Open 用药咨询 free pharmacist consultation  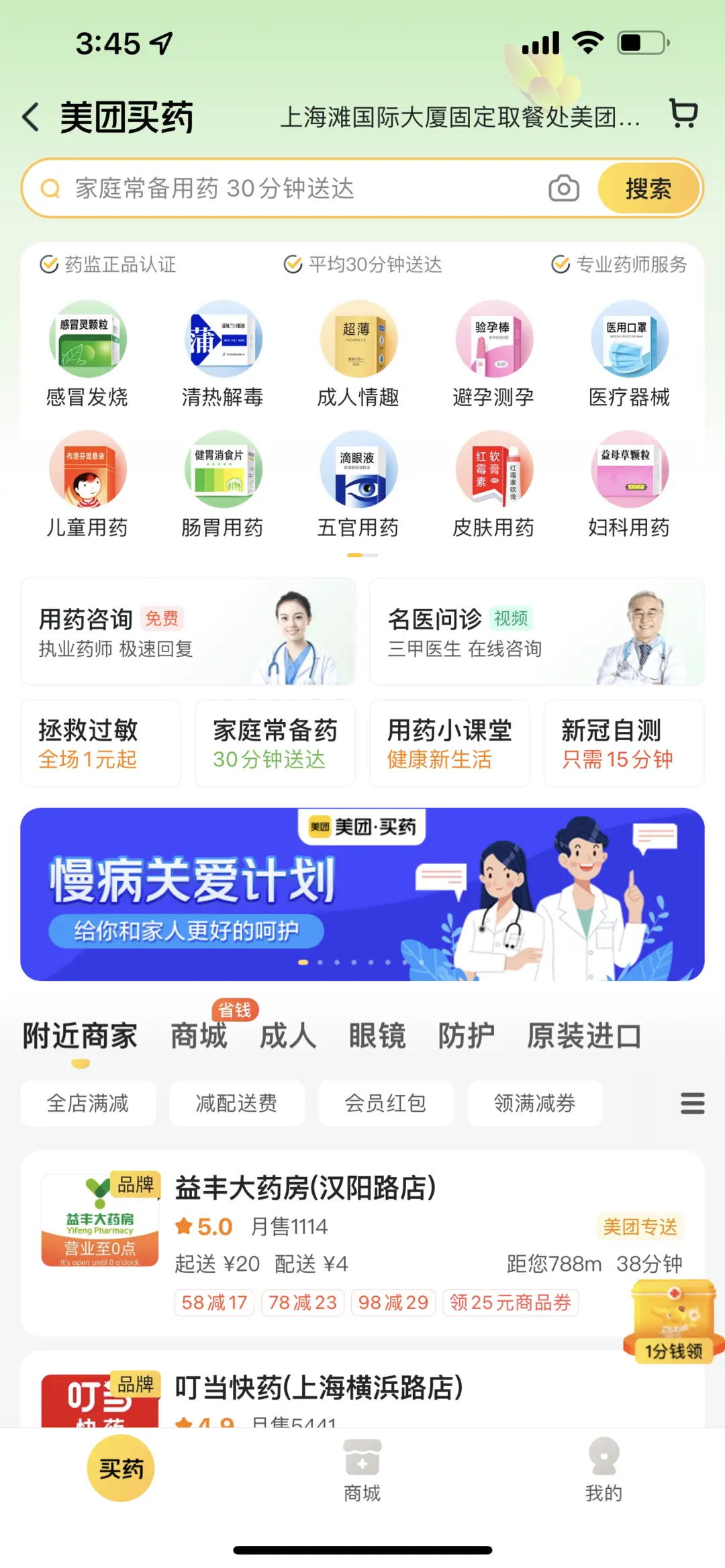point(188,631)
